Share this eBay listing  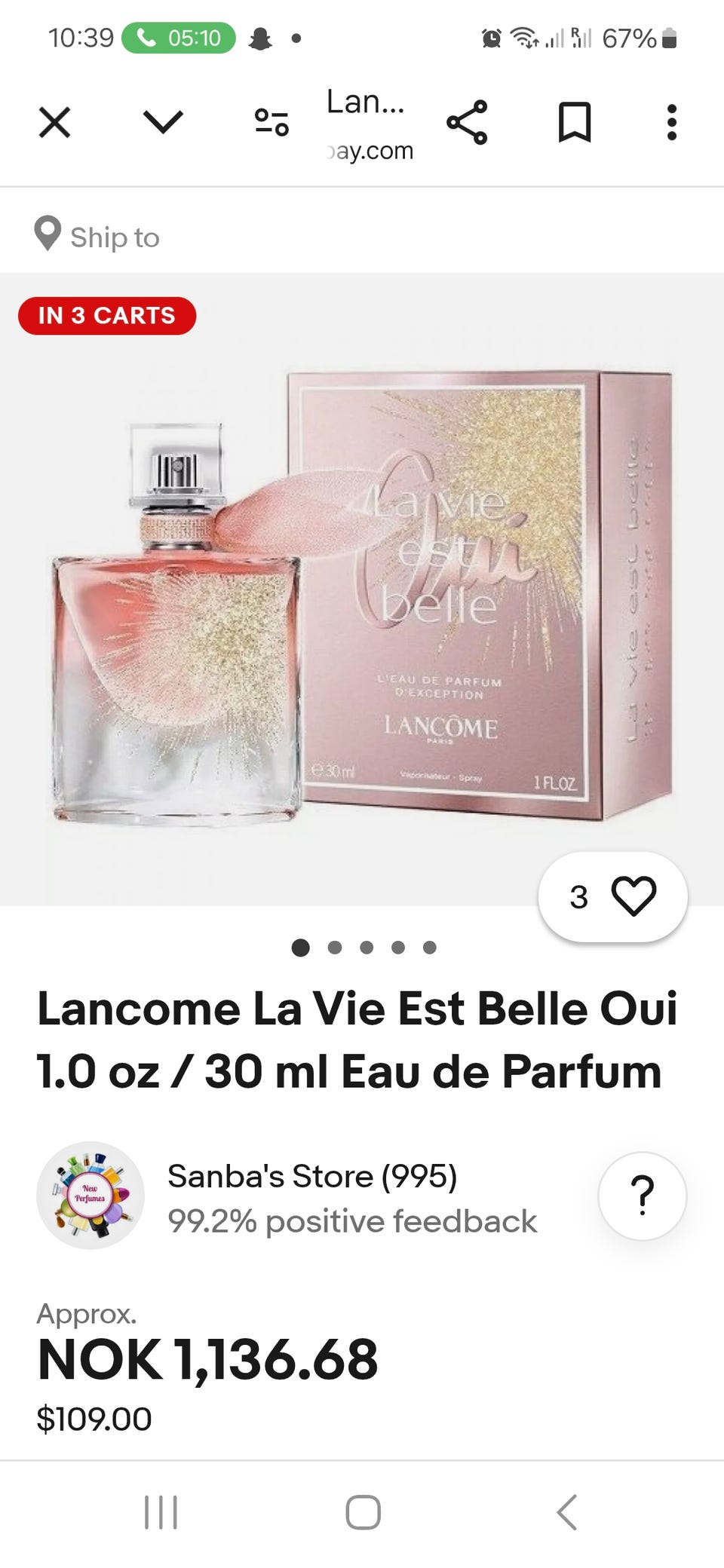(x=467, y=122)
